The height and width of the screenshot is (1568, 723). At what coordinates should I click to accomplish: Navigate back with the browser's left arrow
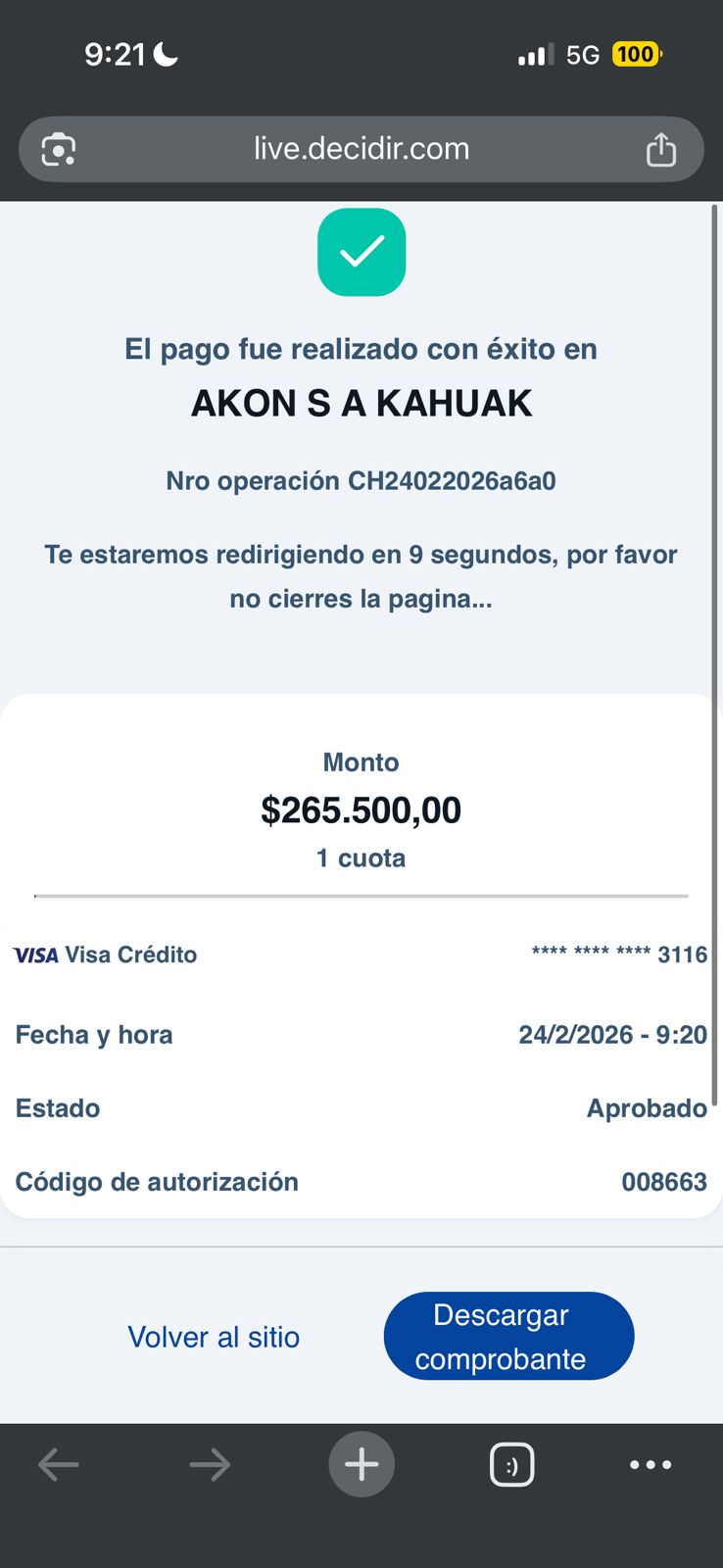point(59,1465)
